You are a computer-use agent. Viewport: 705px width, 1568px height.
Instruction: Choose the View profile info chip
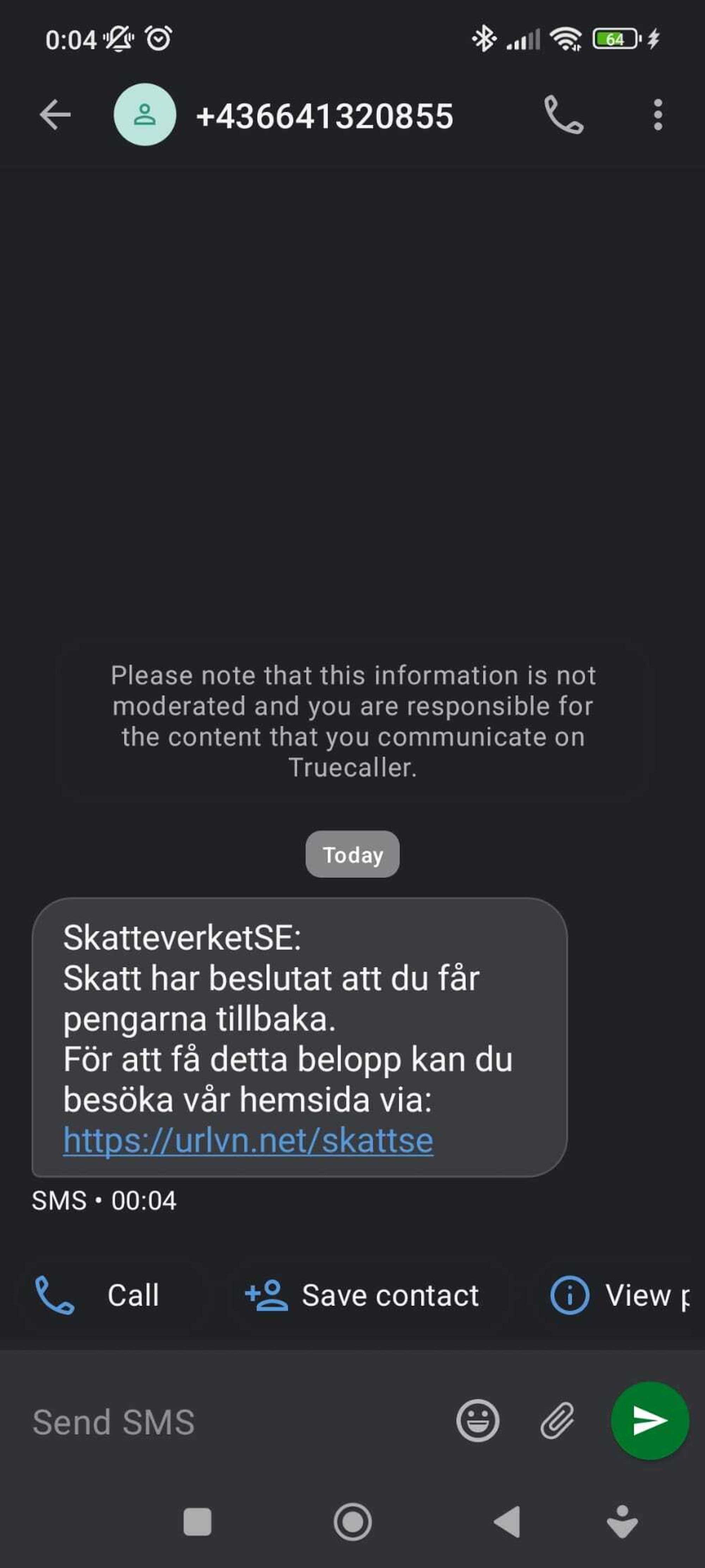[x=620, y=1295]
